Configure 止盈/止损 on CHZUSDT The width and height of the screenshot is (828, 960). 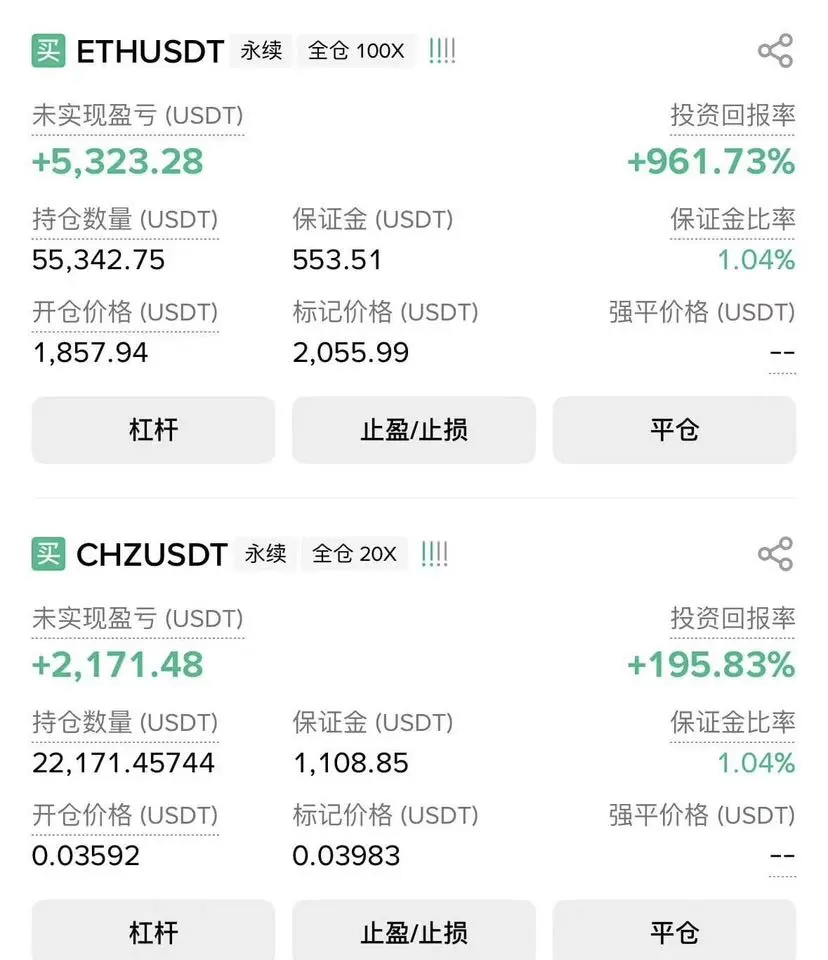413,932
